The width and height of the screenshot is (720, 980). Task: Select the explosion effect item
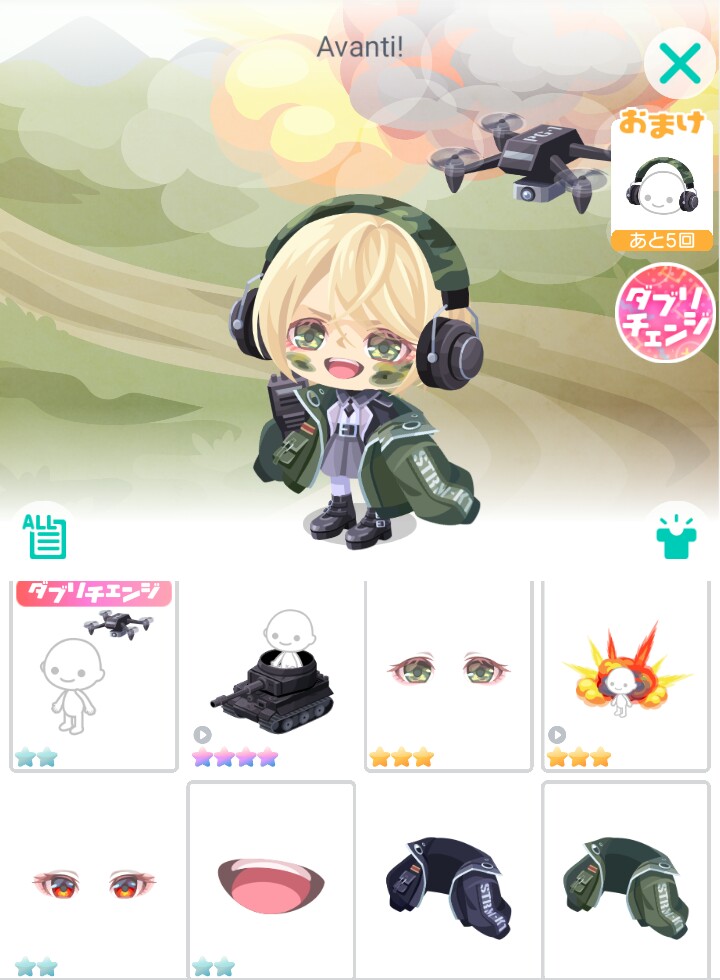[625, 675]
